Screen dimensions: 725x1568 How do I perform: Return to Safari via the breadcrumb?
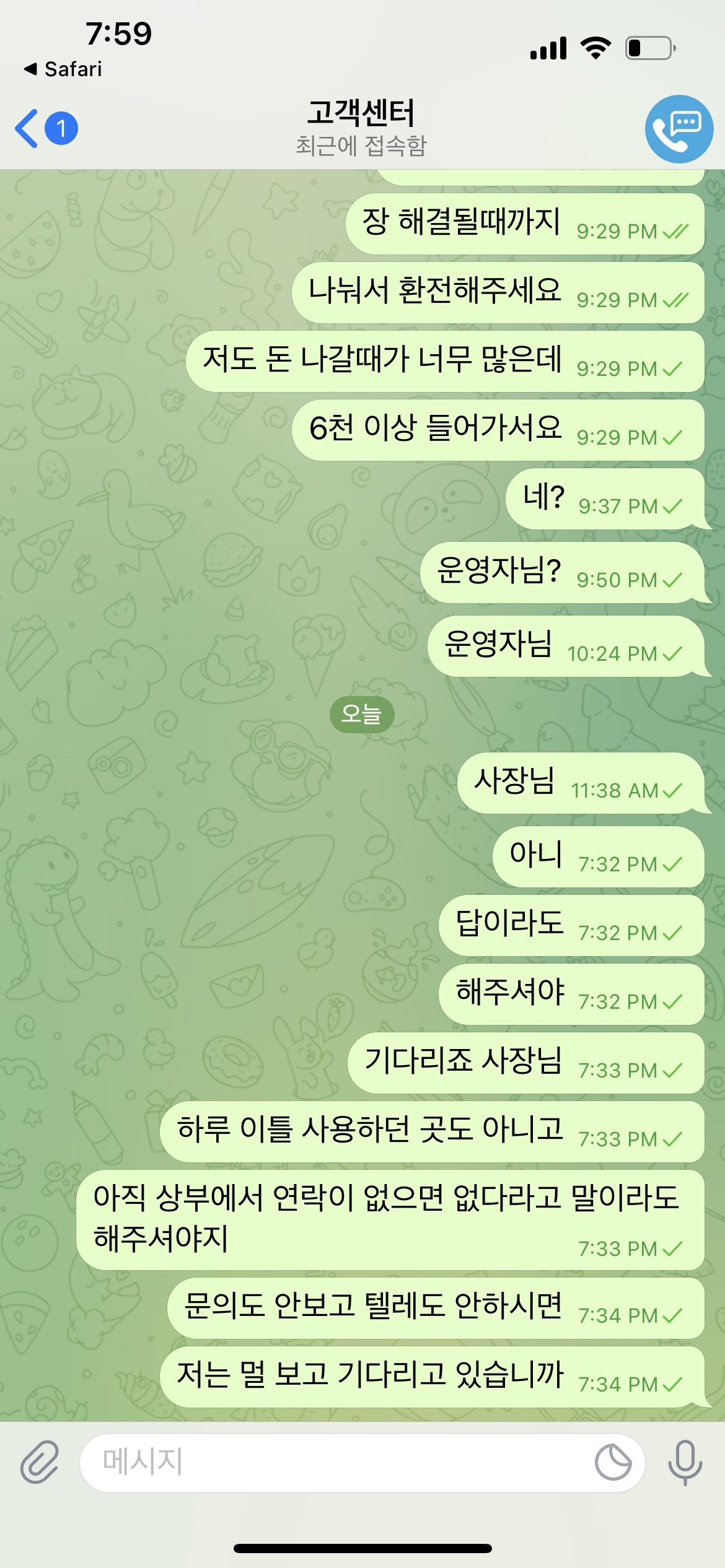[x=63, y=69]
